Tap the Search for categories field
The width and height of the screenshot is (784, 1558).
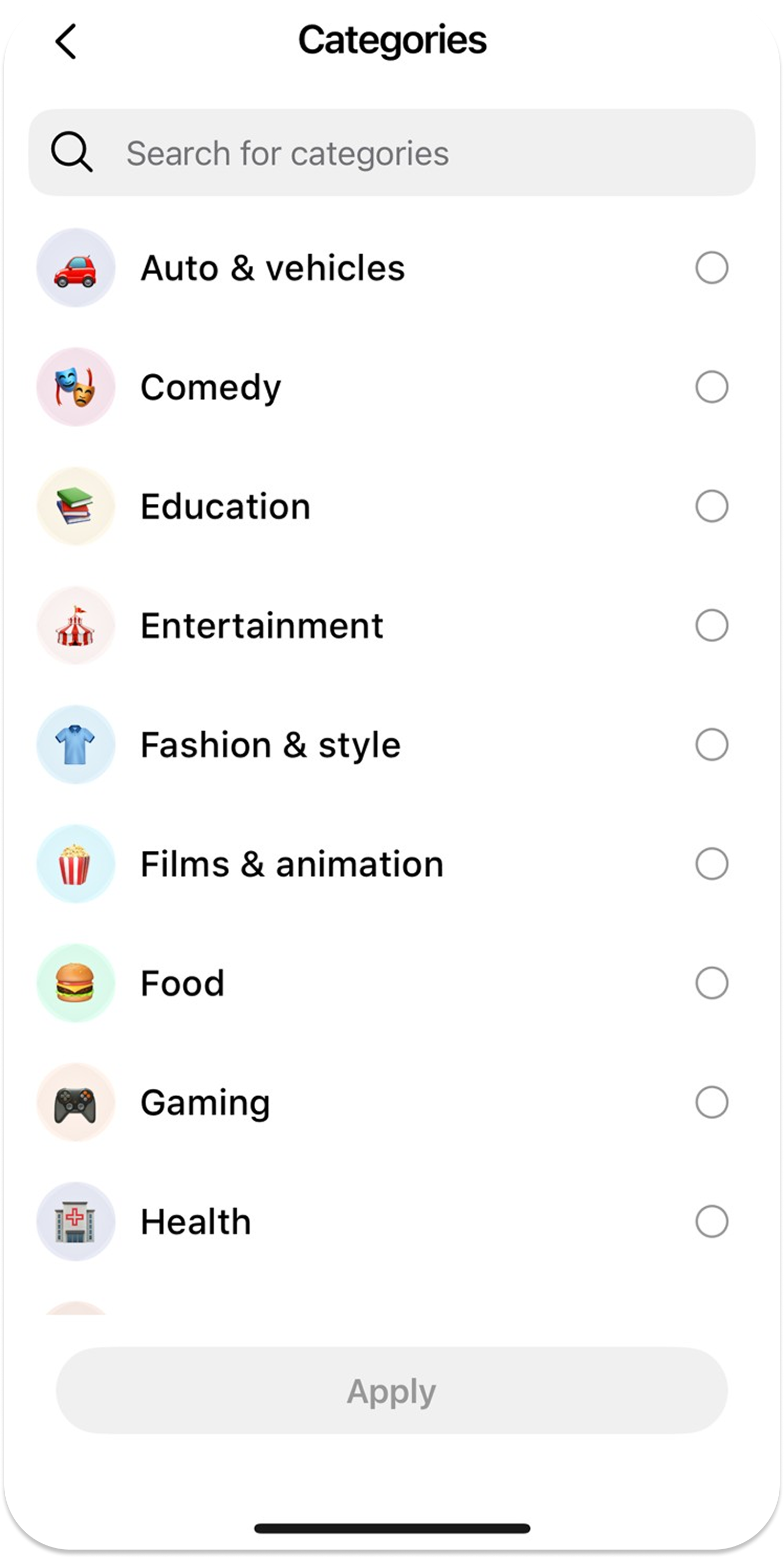tap(391, 153)
